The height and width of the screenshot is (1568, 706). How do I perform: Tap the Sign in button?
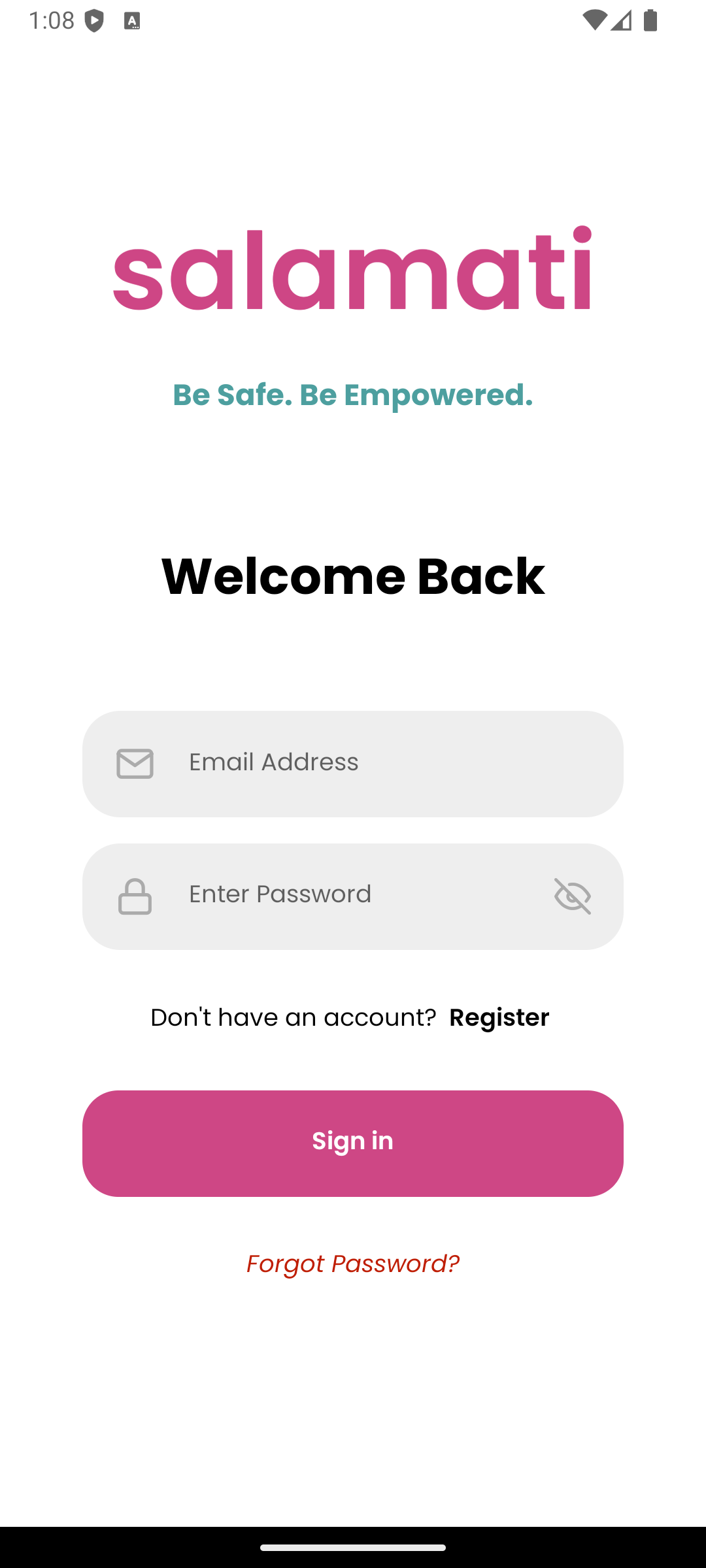353,1143
